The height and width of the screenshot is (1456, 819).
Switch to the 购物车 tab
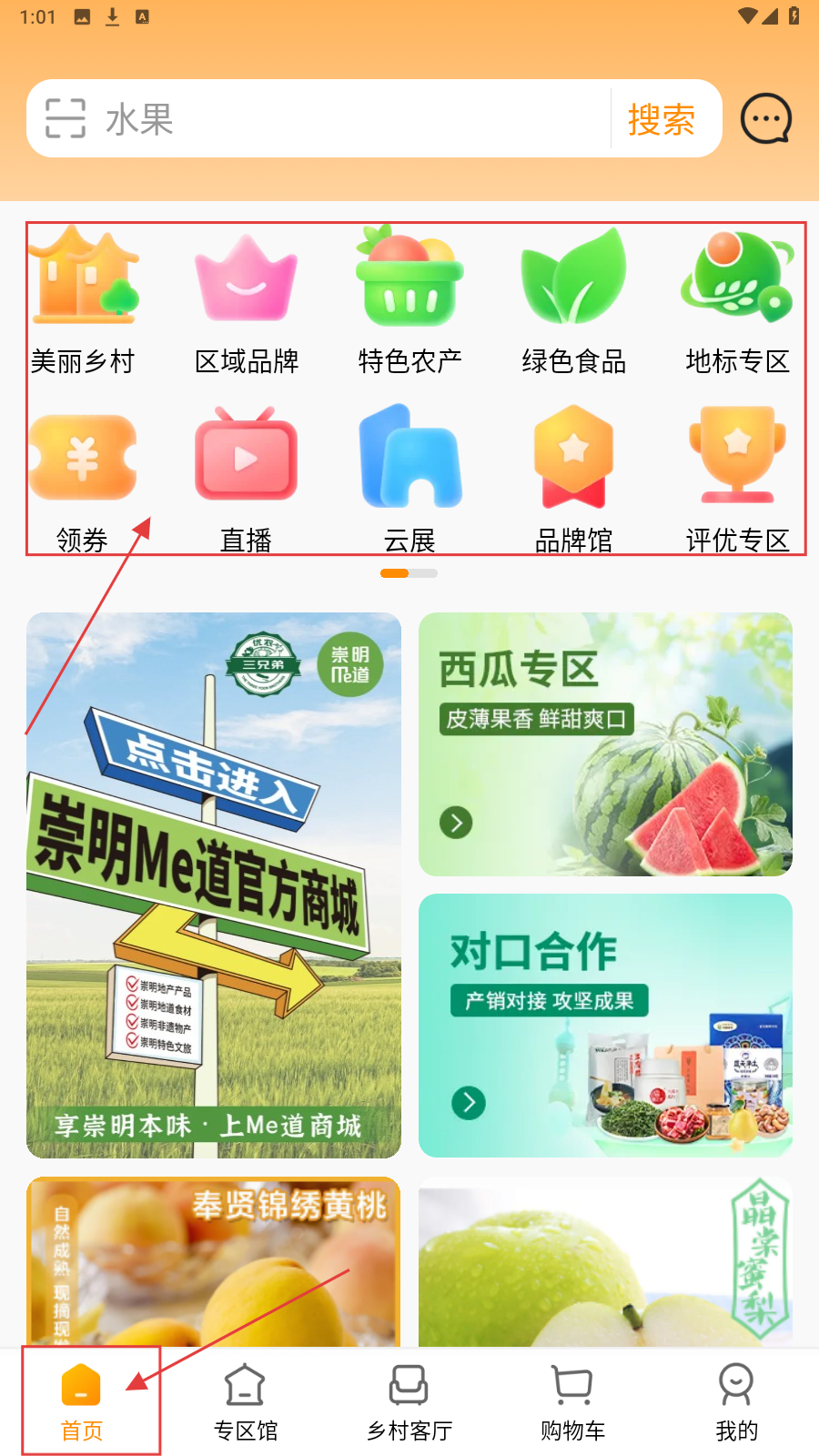click(x=572, y=1402)
